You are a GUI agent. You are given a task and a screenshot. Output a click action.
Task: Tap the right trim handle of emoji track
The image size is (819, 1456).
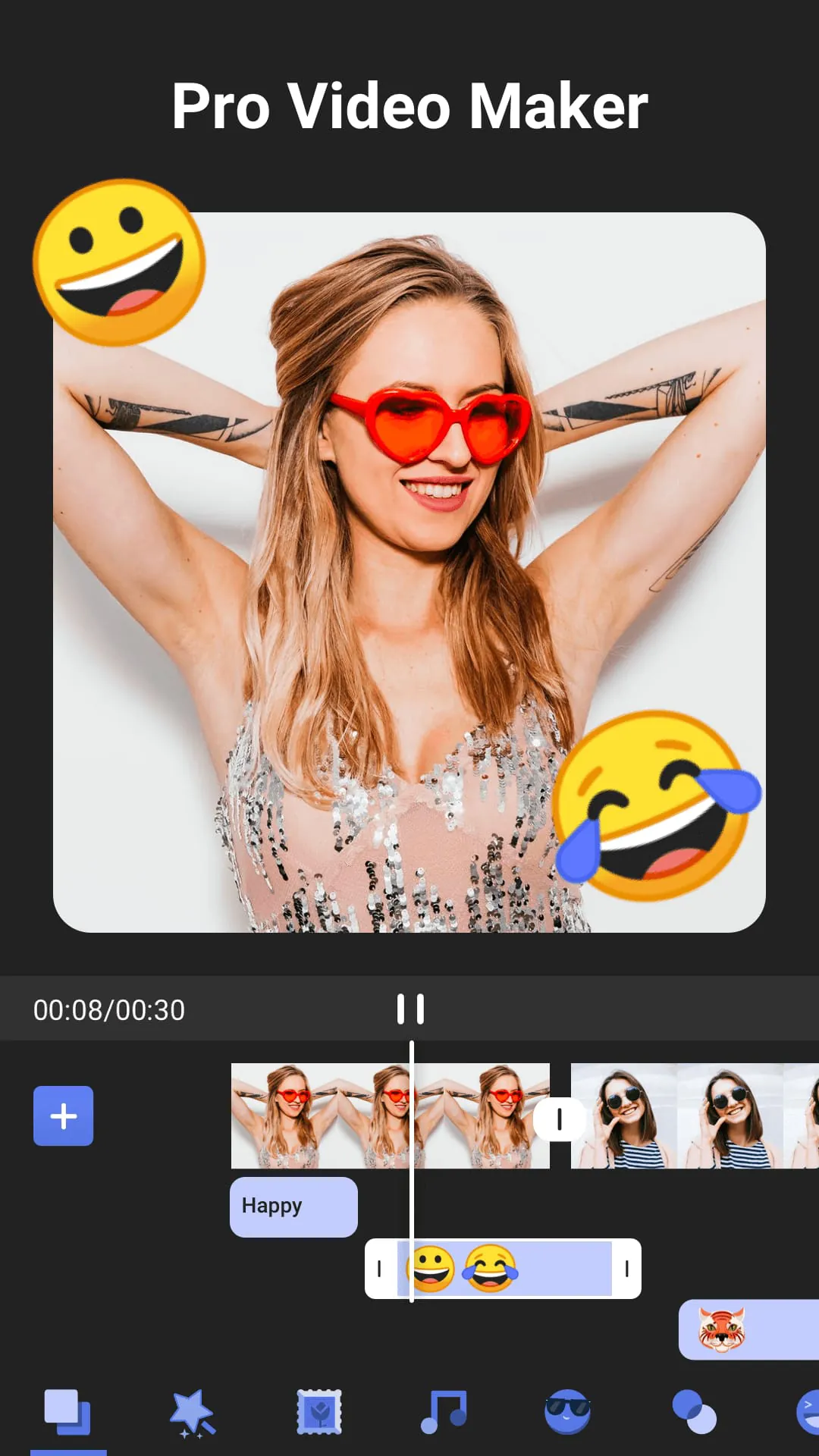coord(626,1269)
